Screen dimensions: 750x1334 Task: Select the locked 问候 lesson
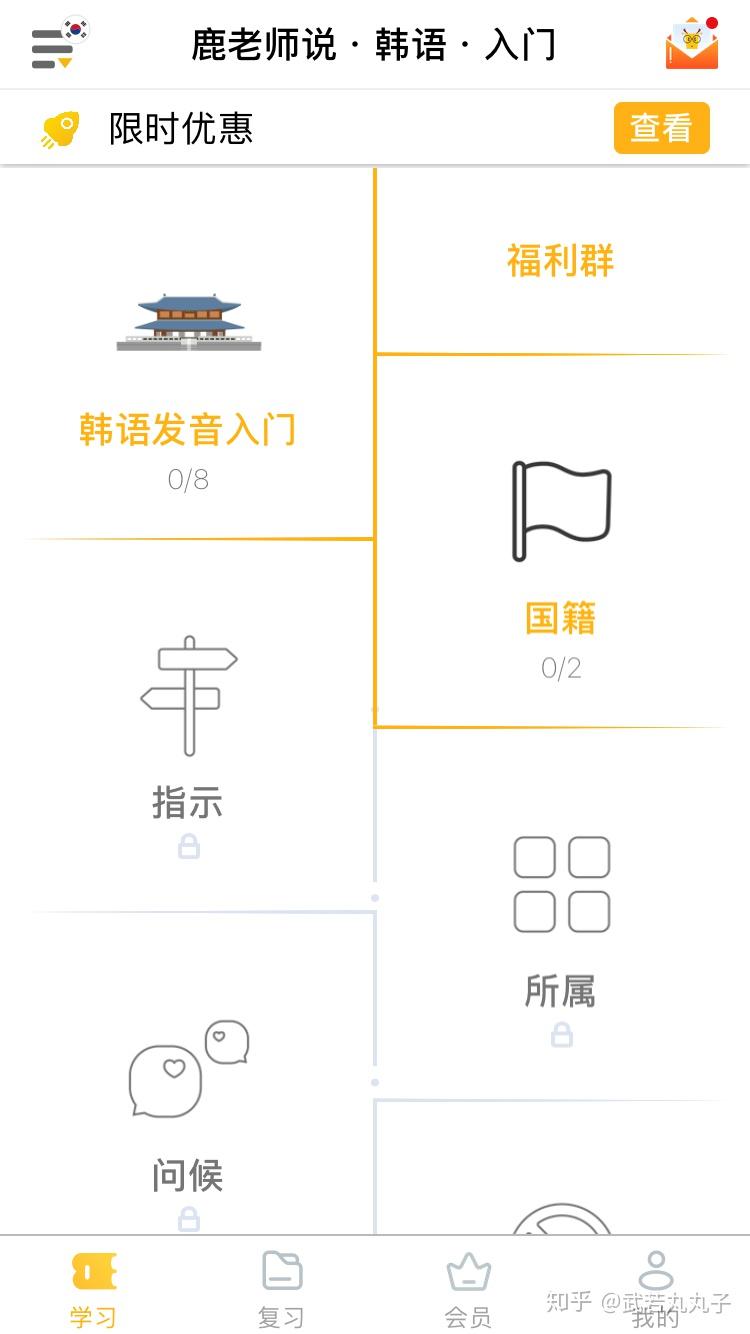click(x=188, y=1110)
